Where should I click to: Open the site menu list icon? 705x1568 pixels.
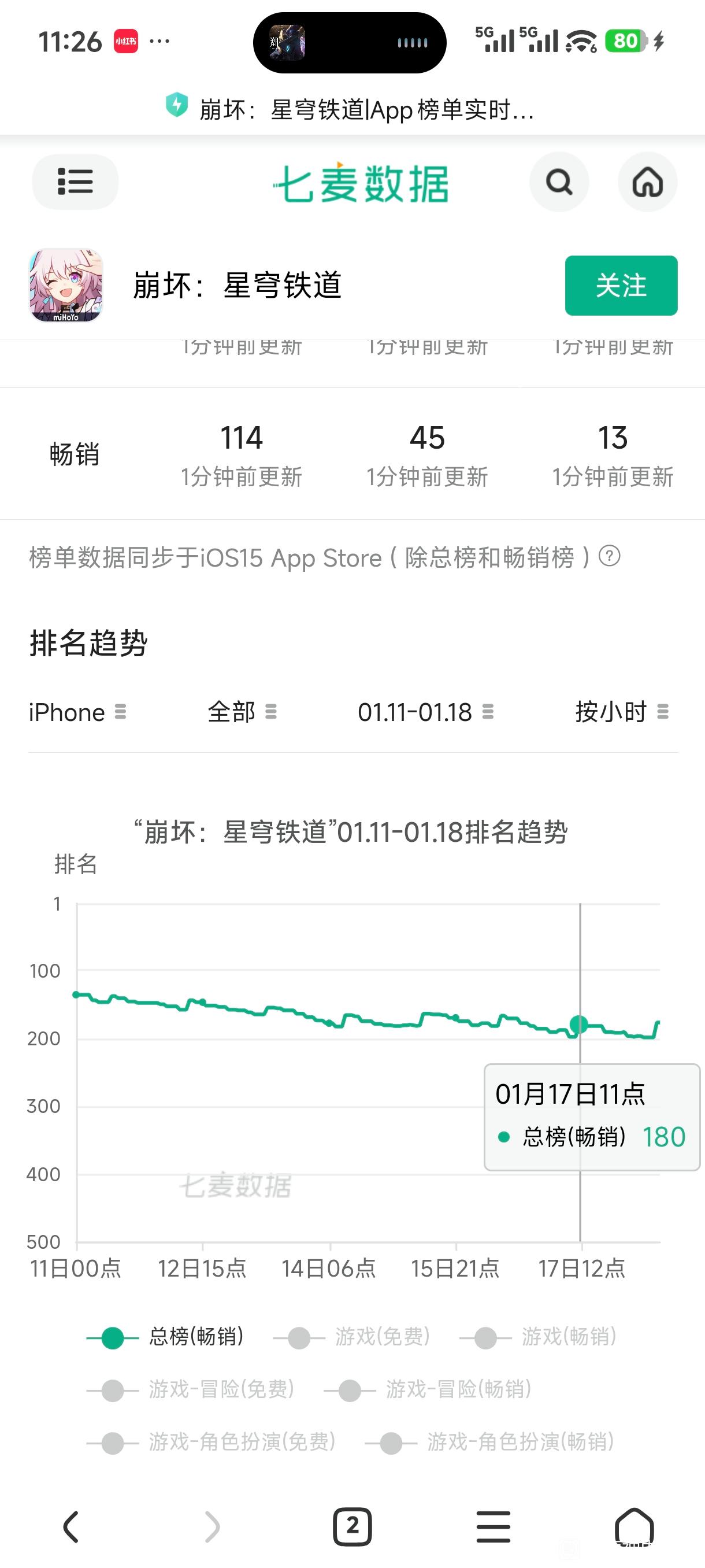(x=75, y=182)
